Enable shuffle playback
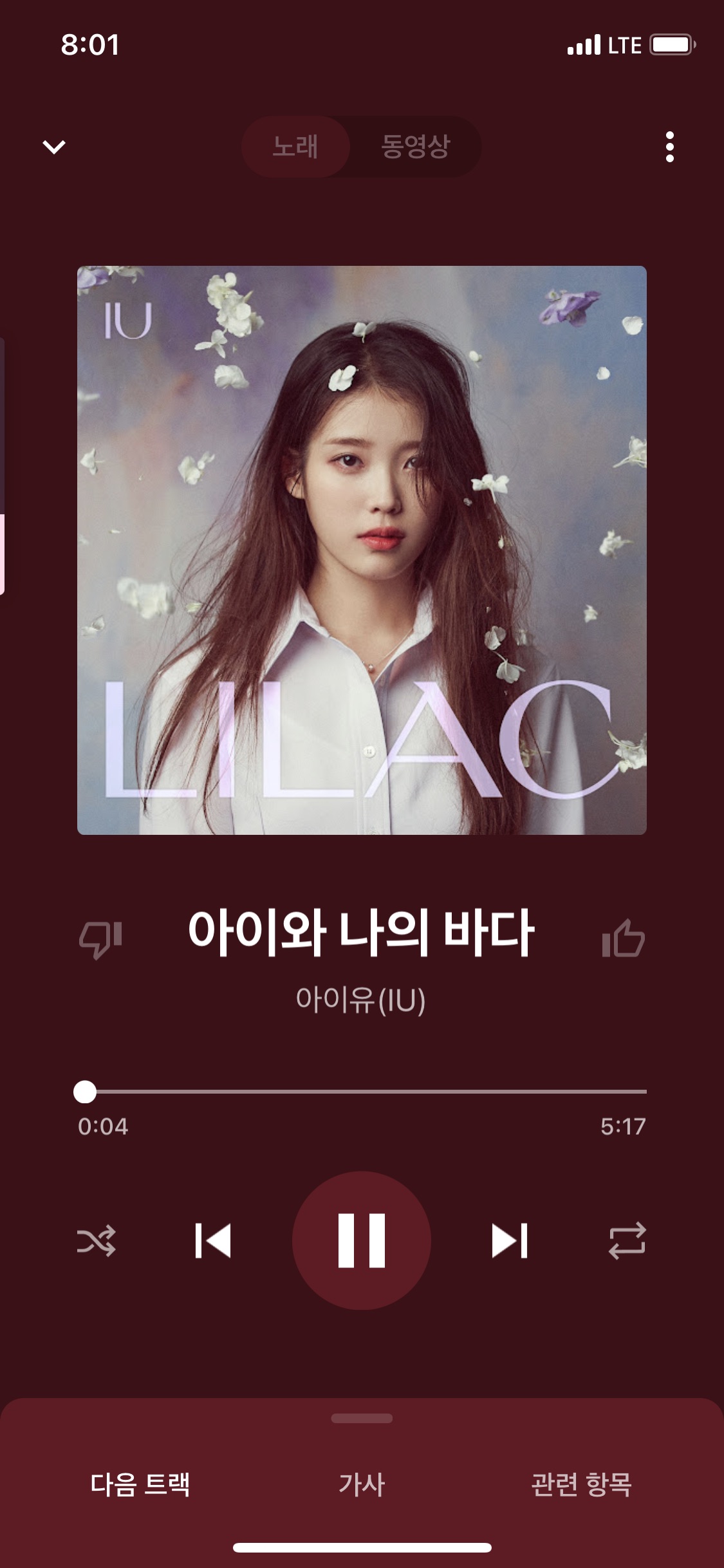This screenshot has width=724, height=1568. tap(97, 1240)
